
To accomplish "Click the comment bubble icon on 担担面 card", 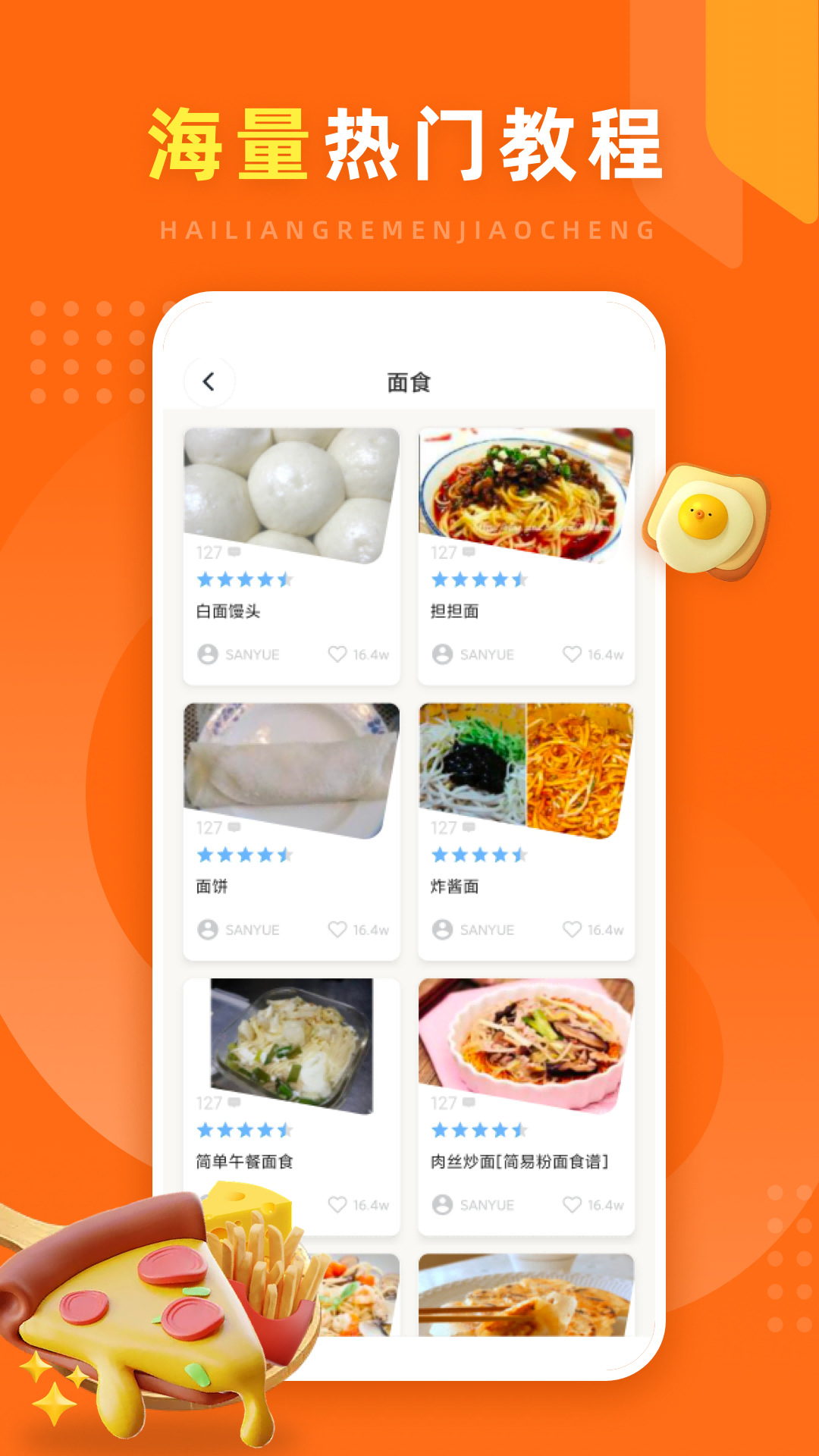I will point(470,553).
